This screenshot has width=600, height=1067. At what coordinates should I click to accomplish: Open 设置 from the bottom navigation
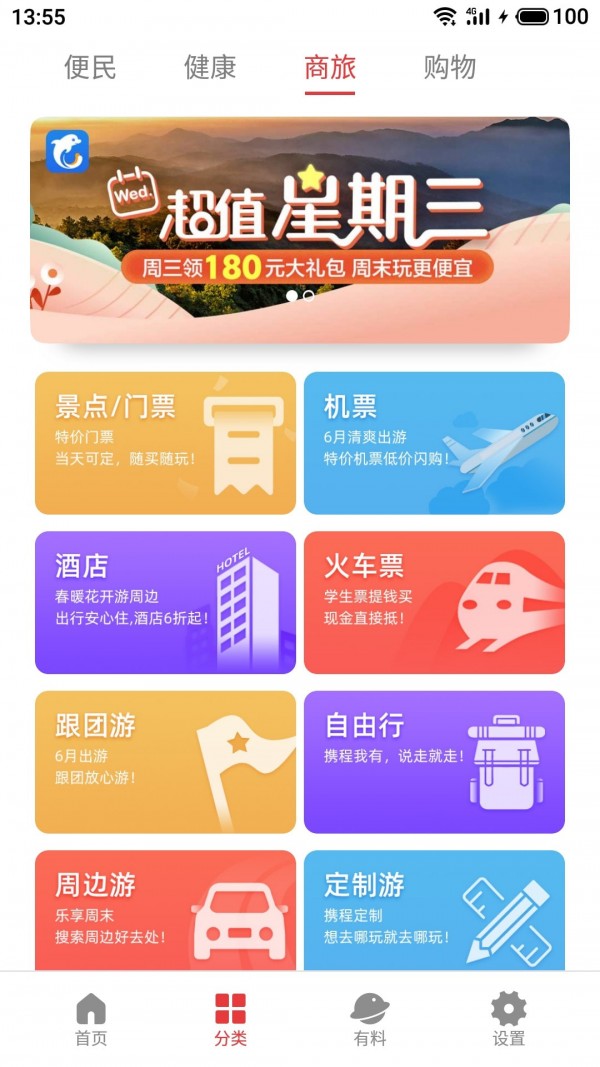[509, 1019]
